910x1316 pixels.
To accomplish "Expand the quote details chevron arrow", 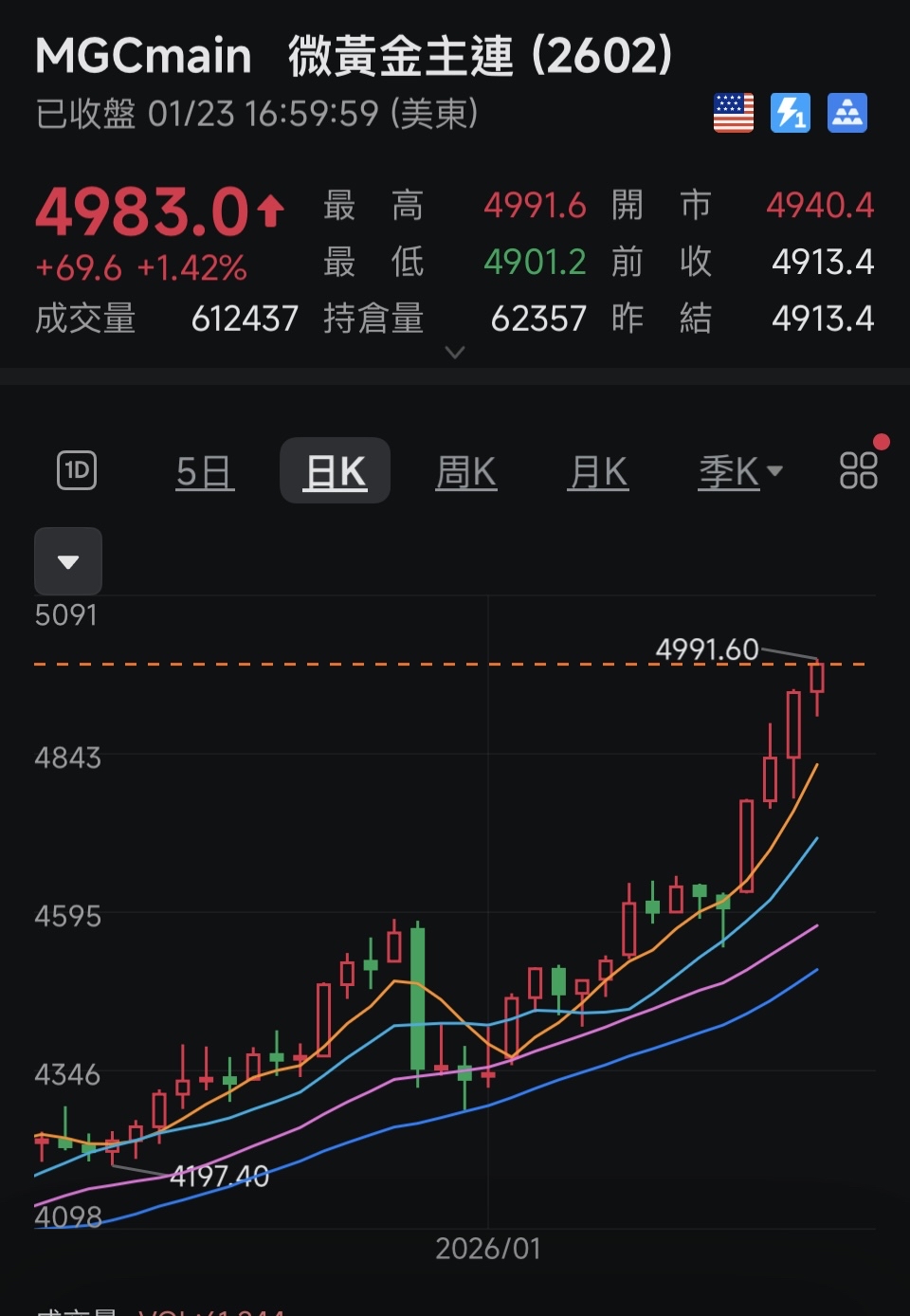I will [x=455, y=352].
